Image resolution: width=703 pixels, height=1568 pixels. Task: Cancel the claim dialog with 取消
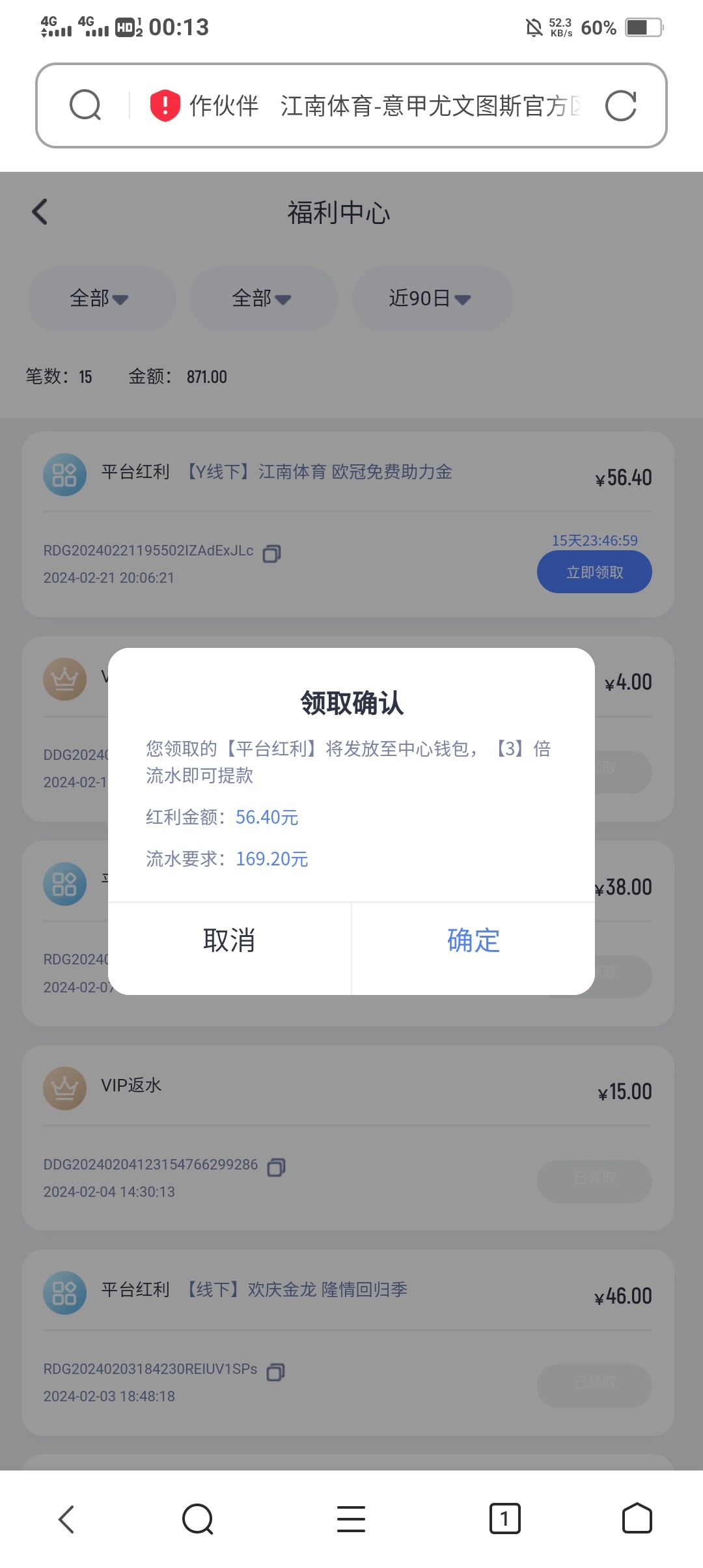point(229,941)
